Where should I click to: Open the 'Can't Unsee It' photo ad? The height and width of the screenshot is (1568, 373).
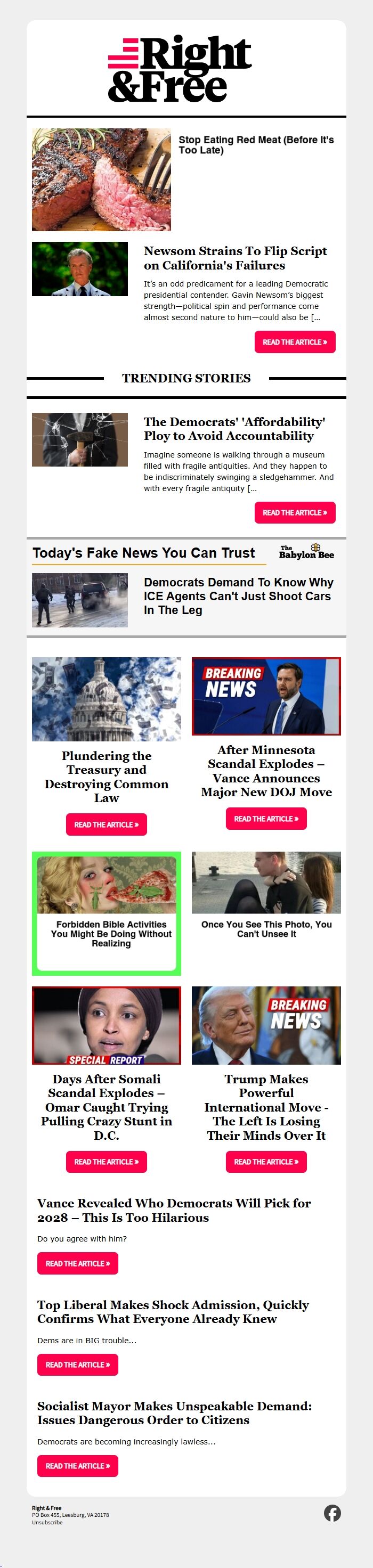pyautogui.click(x=266, y=928)
